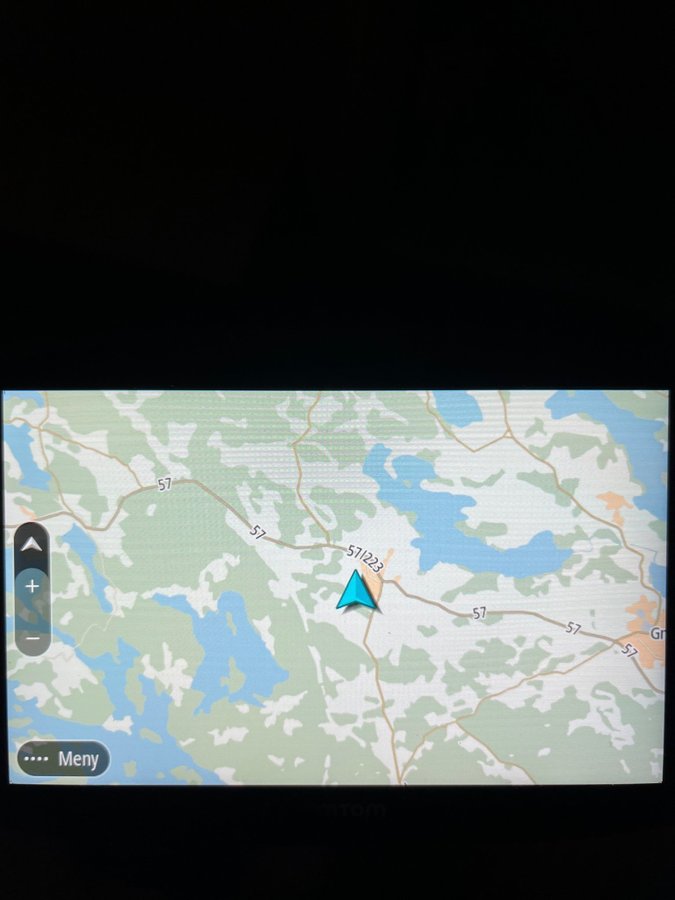This screenshot has height=900, width=675.
Task: Zoom in on the map
Action: 32,588
